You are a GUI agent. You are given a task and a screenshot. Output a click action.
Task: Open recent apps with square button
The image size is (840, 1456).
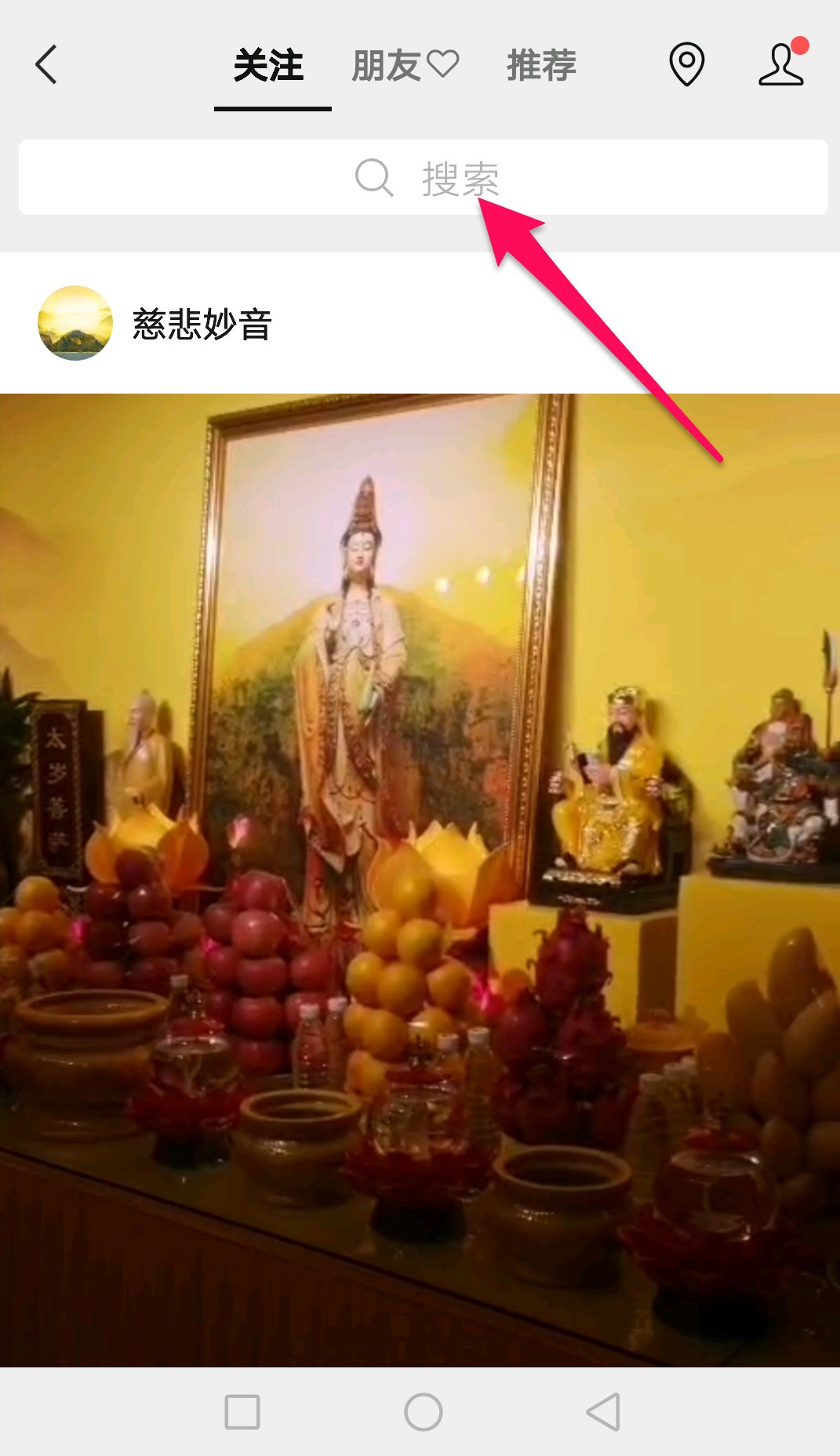click(x=242, y=1412)
